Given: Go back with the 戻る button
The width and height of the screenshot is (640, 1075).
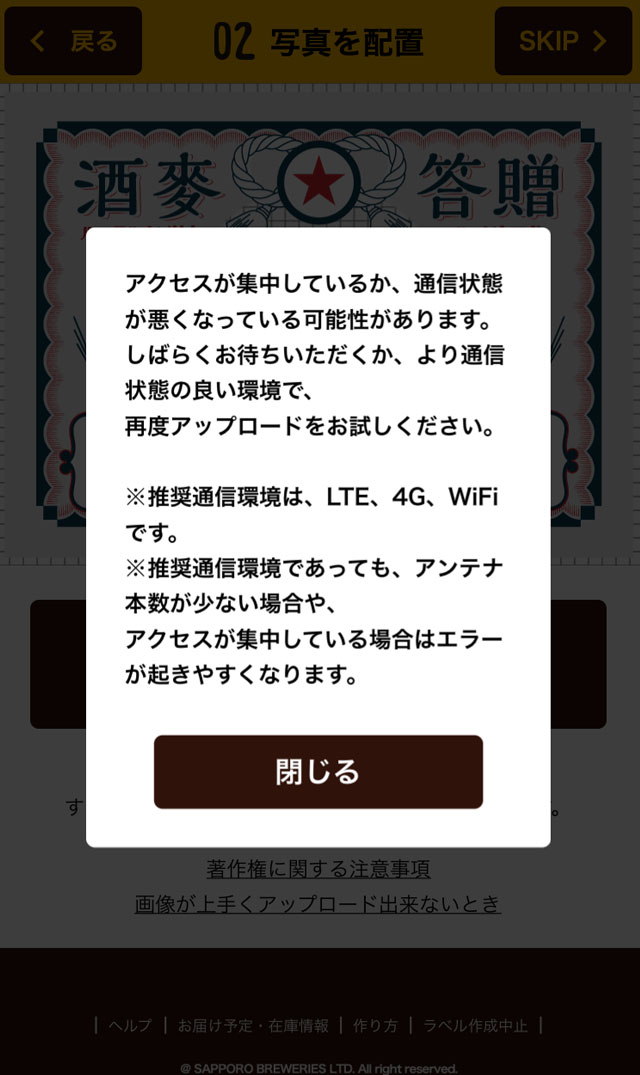Looking at the screenshot, I should (73, 41).
